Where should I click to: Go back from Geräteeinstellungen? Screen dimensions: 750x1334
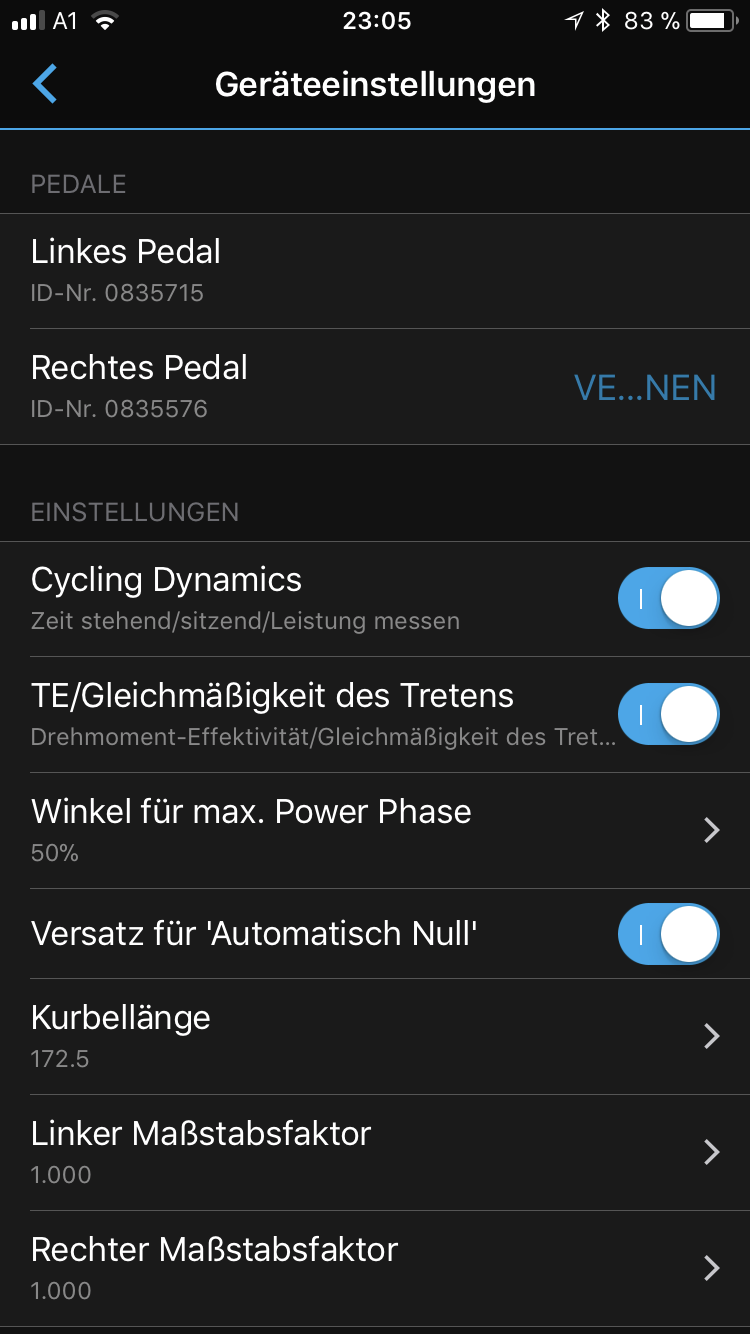pos(45,84)
